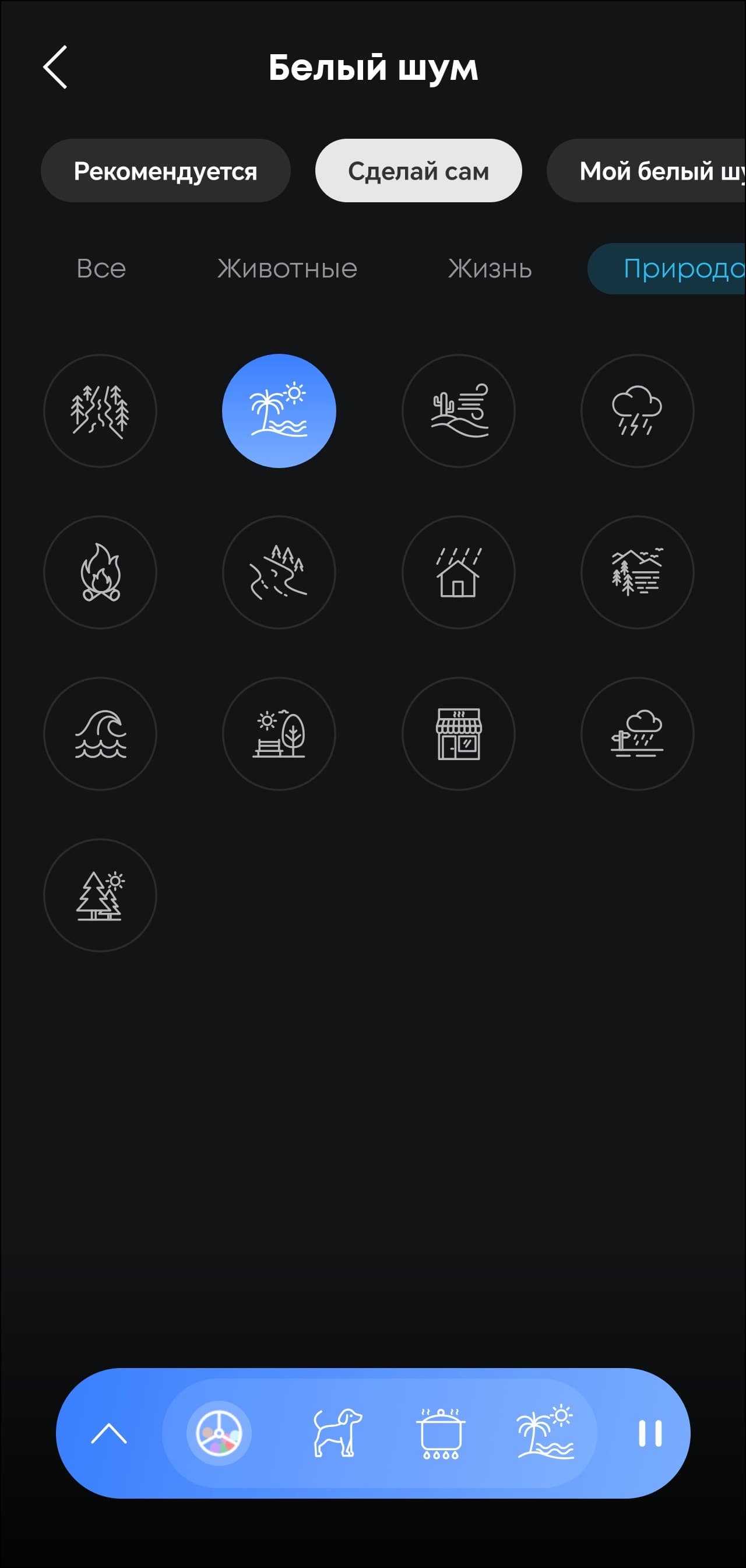Pause the white noise playback

(x=650, y=1433)
